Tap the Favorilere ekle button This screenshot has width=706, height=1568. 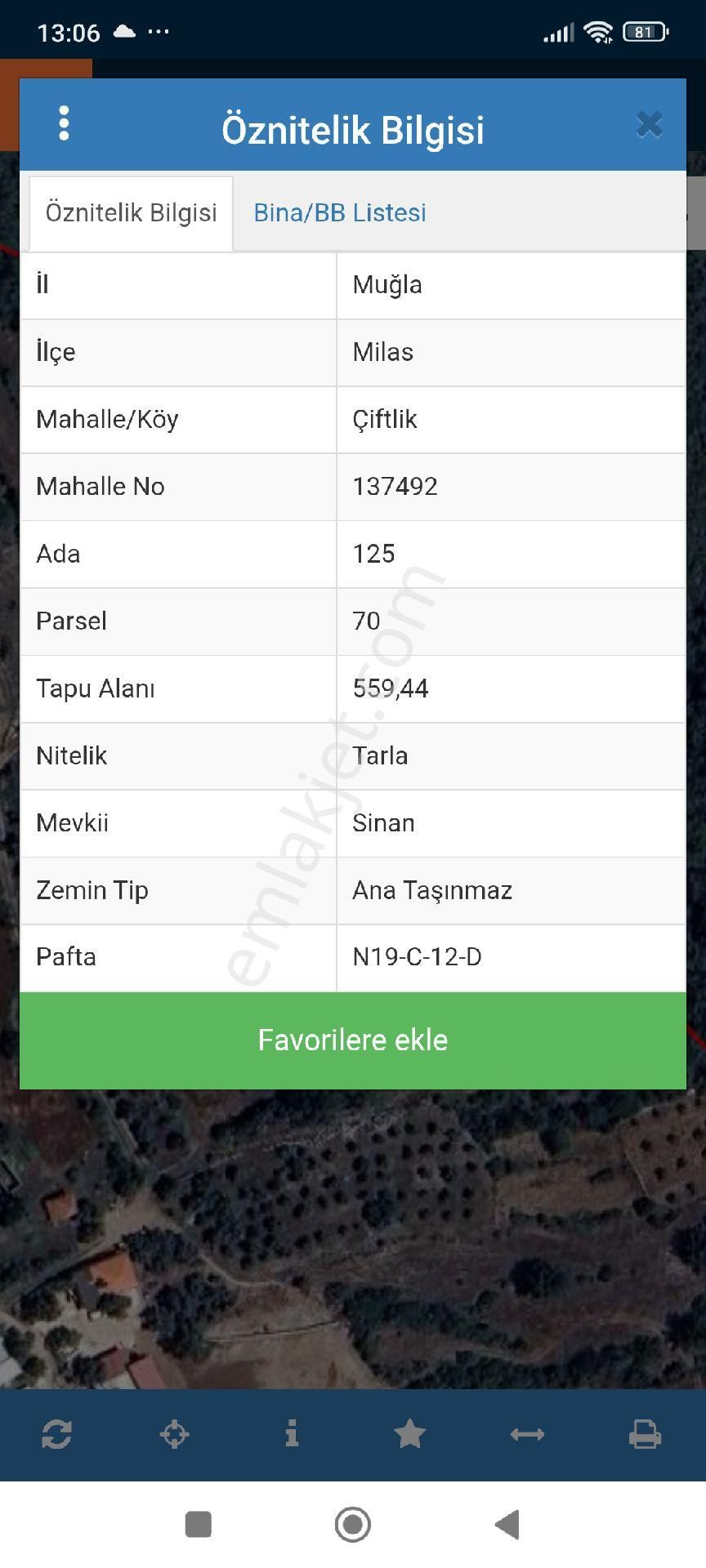pos(353,1040)
